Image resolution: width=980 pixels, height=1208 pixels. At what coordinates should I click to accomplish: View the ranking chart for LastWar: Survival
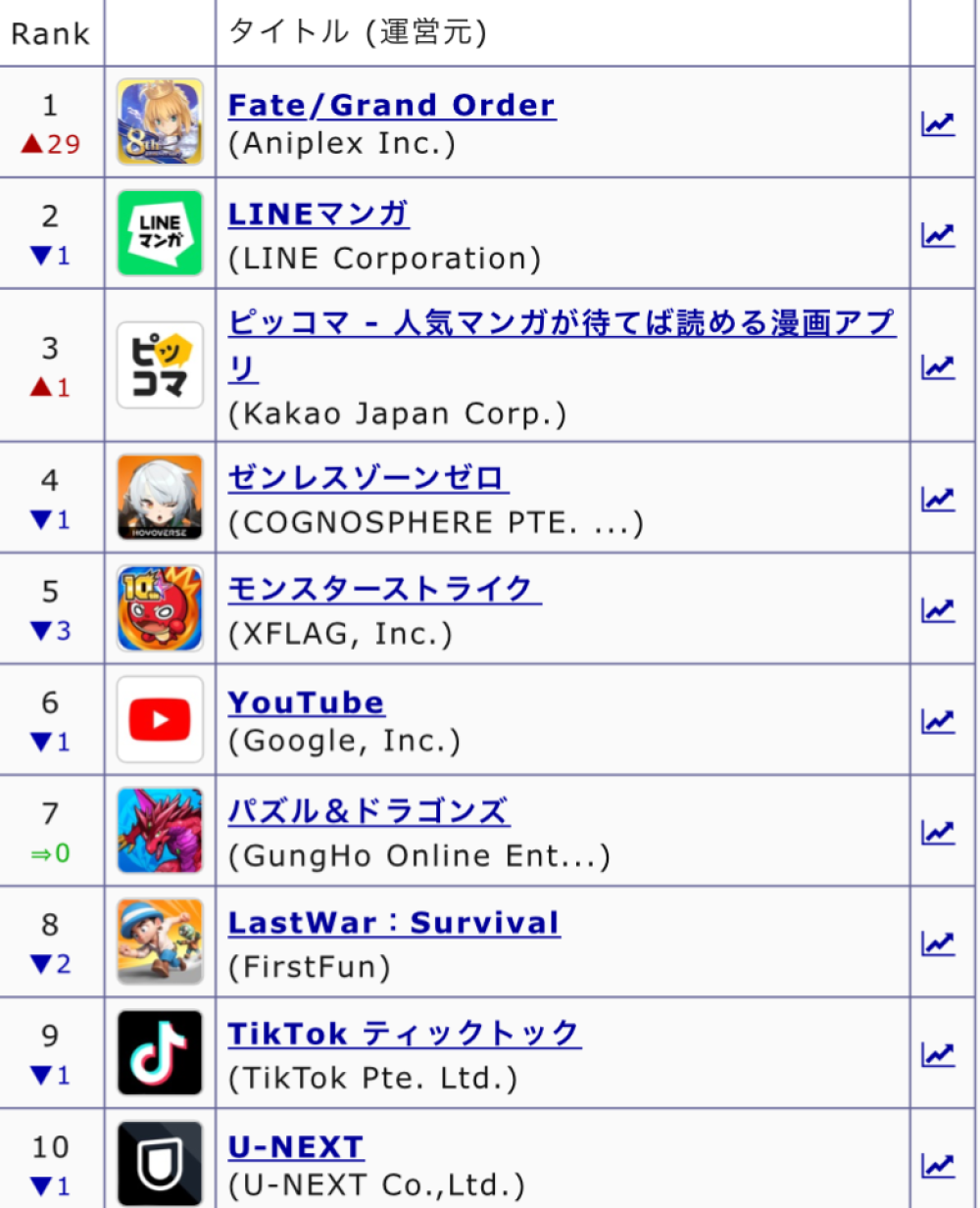tap(937, 942)
